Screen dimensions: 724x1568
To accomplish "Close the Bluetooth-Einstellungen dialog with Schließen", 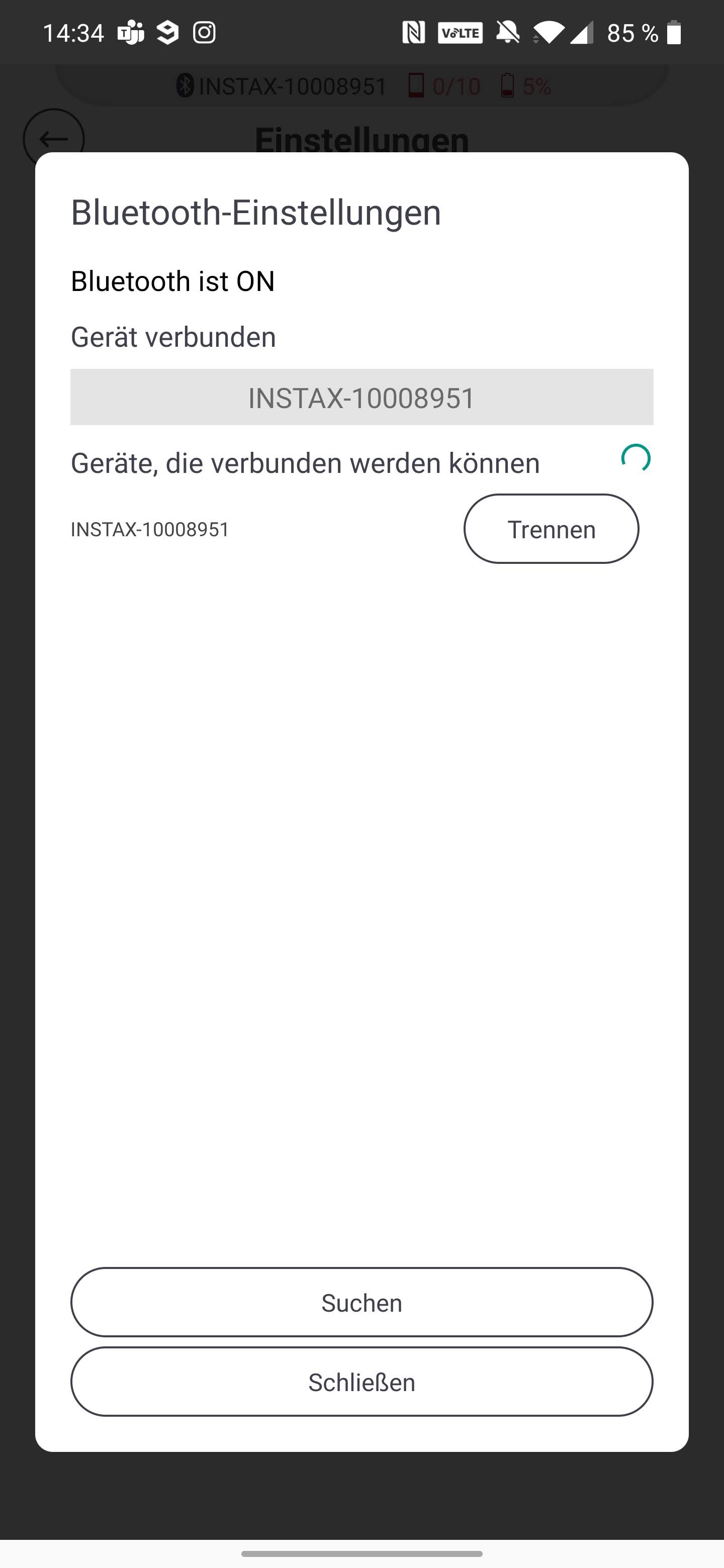I will point(361,1382).
